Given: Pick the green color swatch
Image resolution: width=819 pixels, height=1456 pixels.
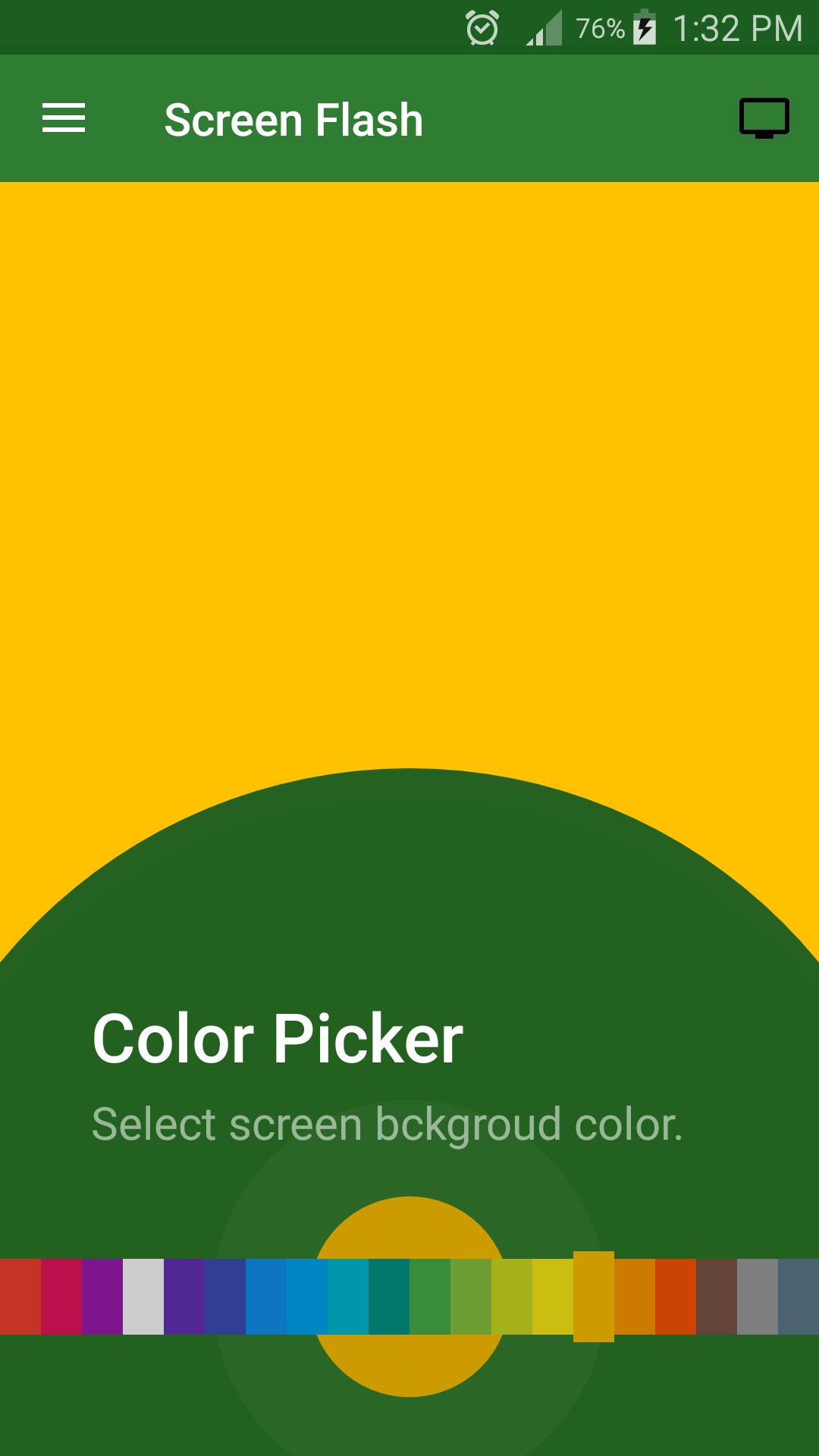Looking at the screenshot, I should (430, 1297).
